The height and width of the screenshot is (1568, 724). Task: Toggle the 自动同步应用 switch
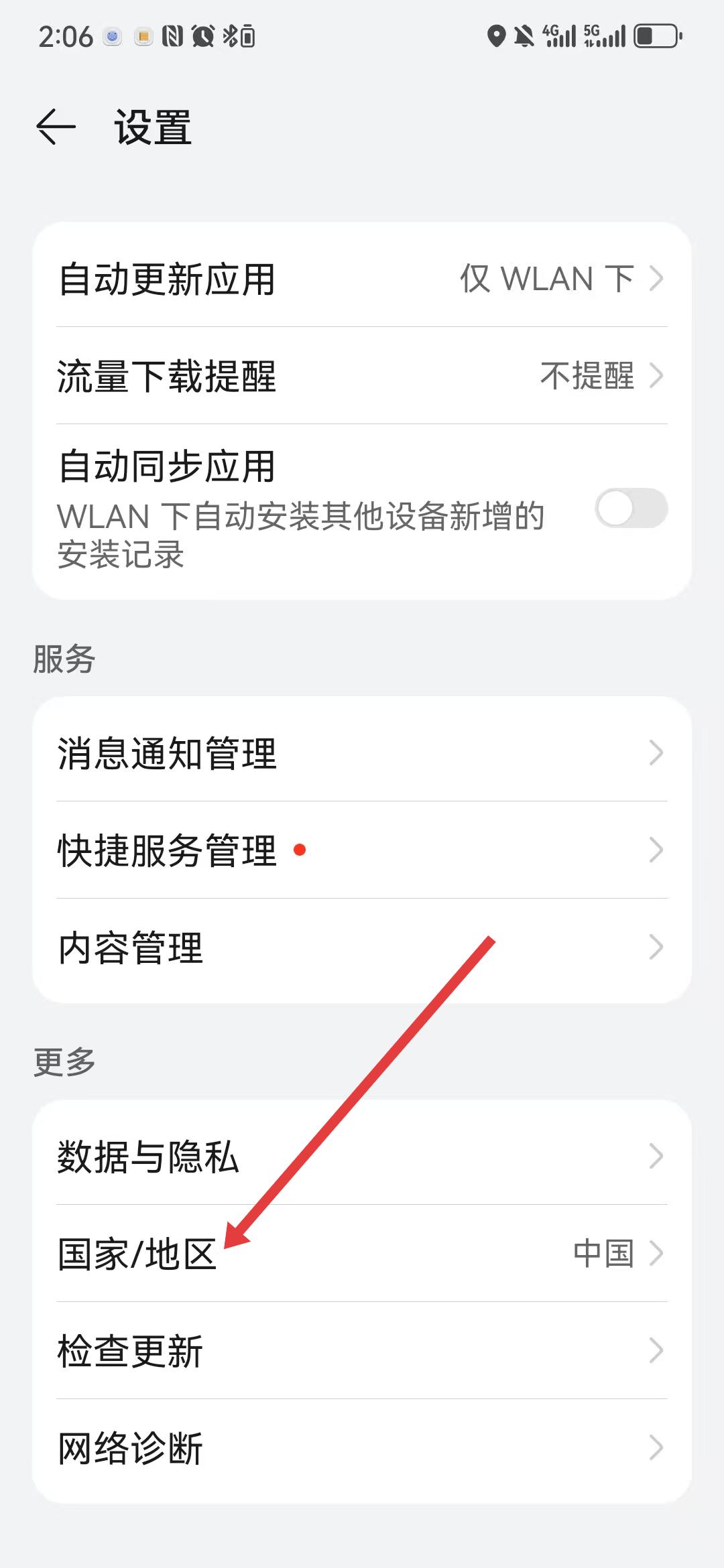coord(631,509)
